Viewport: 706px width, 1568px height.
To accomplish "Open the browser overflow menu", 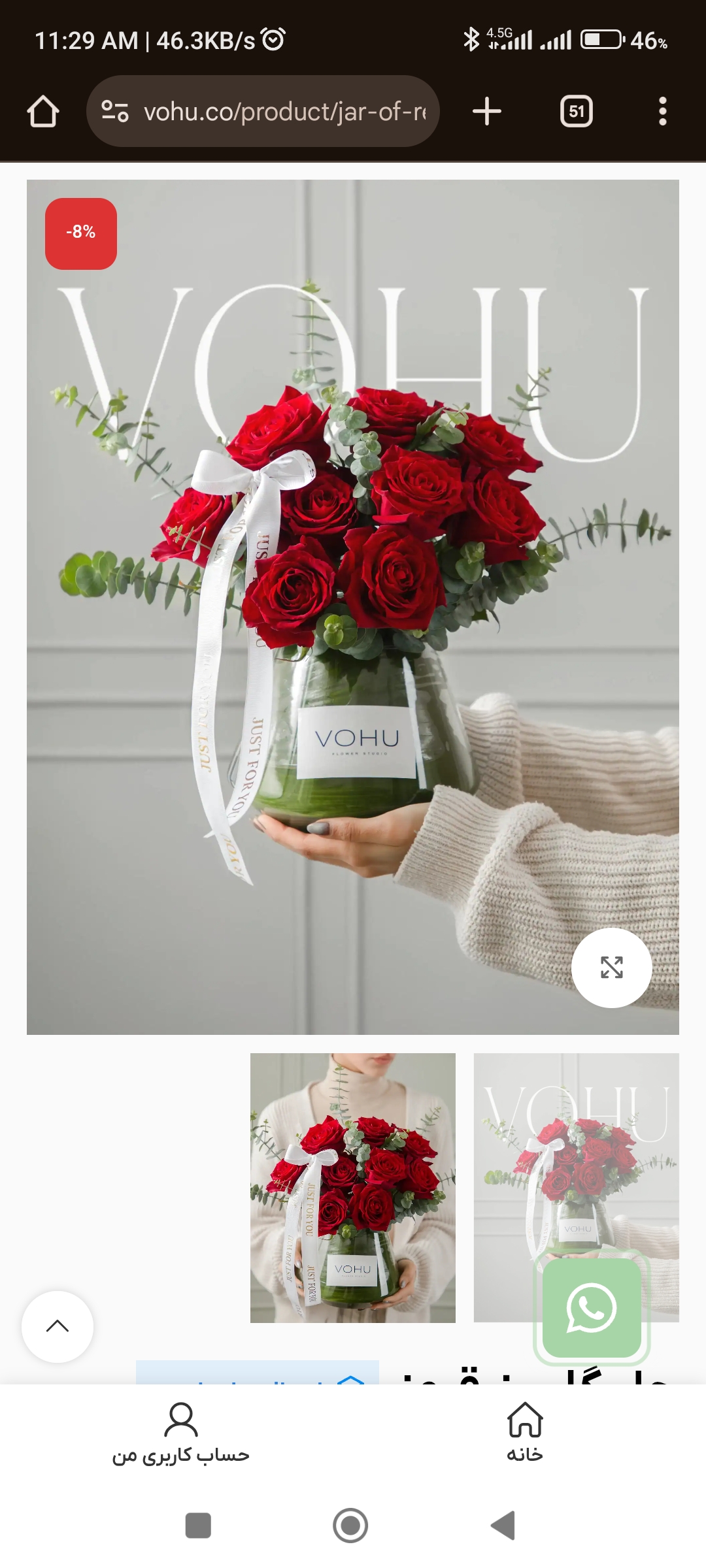I will 662,112.
